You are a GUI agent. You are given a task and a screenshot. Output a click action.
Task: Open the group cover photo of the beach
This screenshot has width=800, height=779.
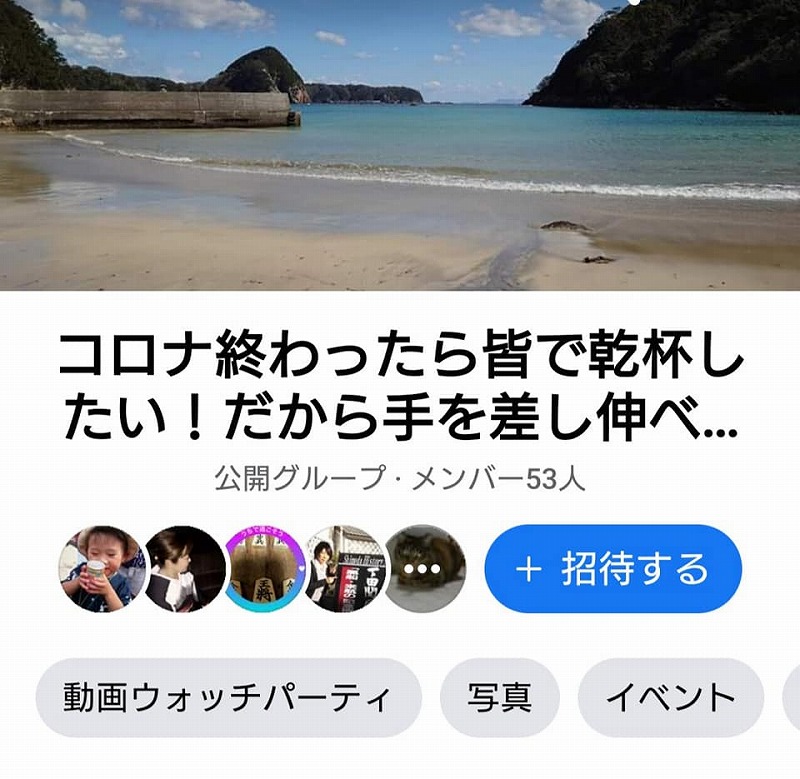400,145
